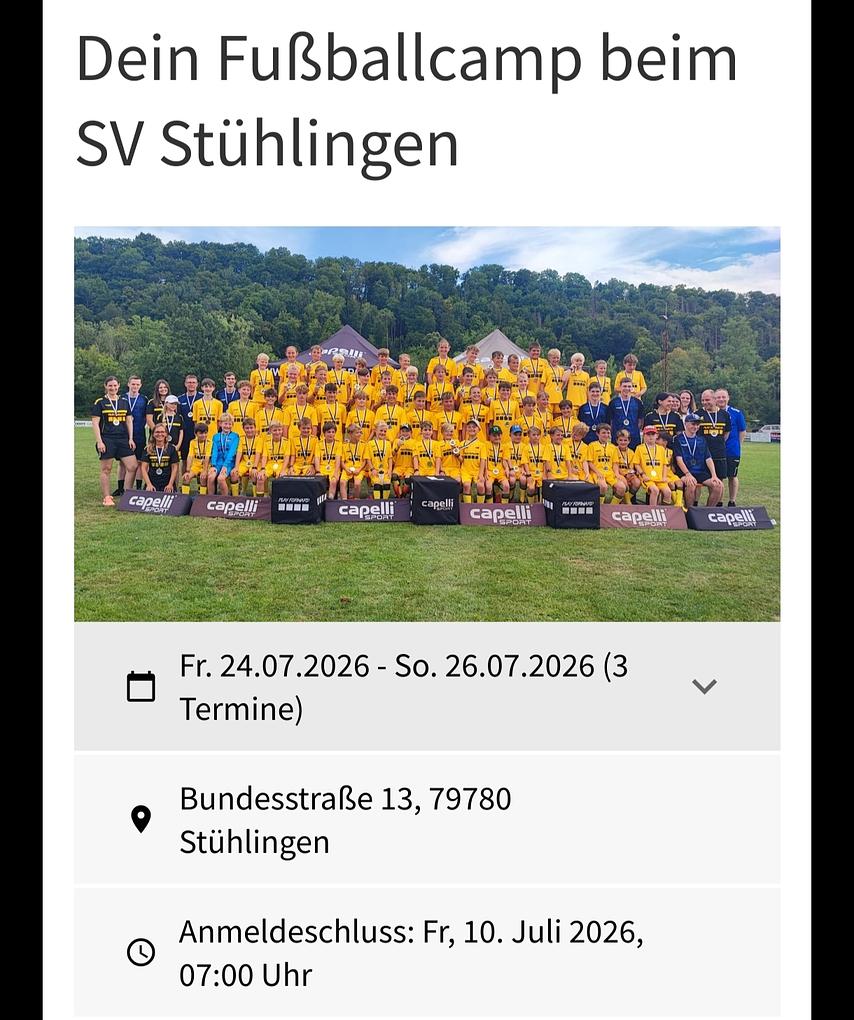854x1020 pixels.
Task: Expand the date row to show all 3 Termine
Action: [x=704, y=686]
